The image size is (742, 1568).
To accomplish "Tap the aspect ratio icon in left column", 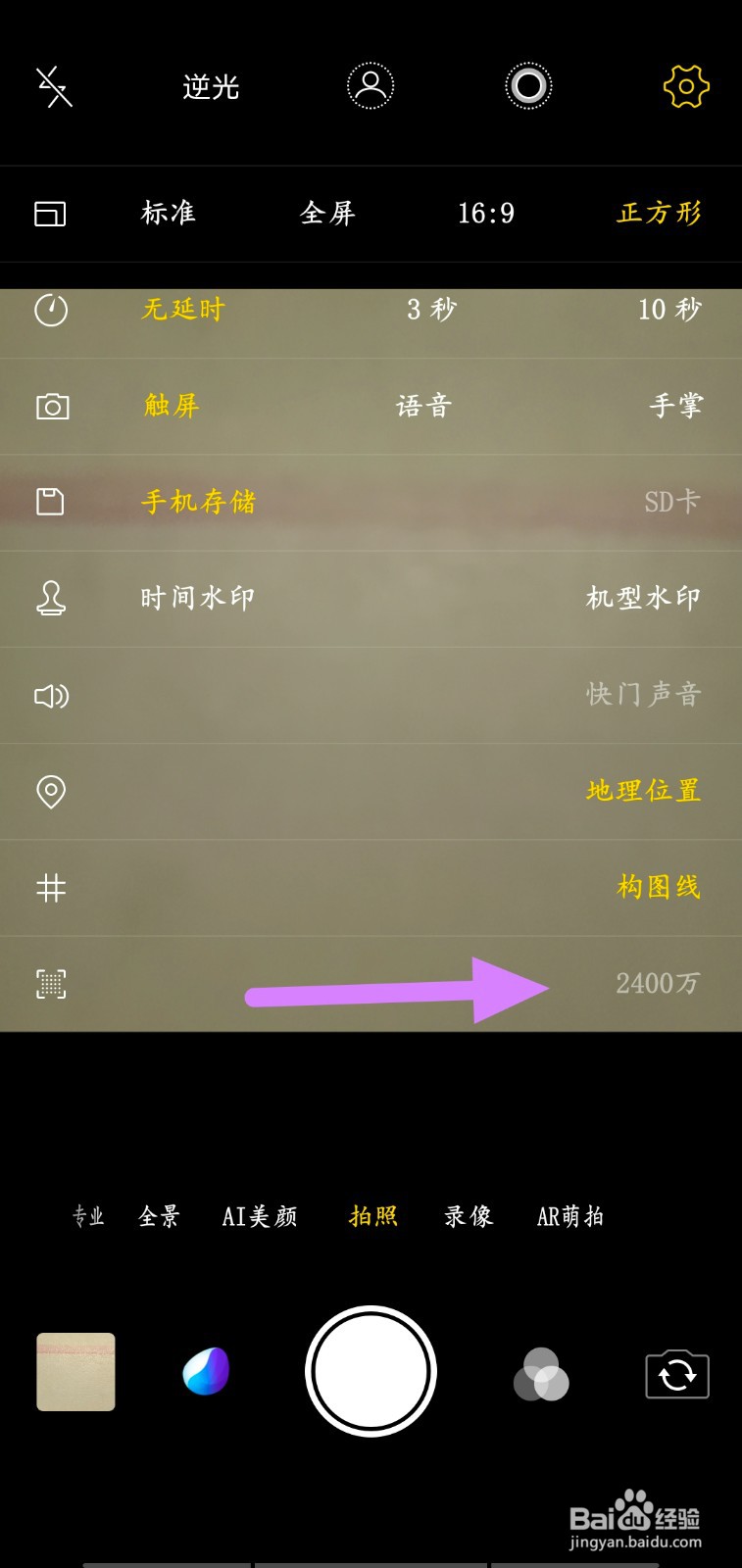I will tap(50, 214).
